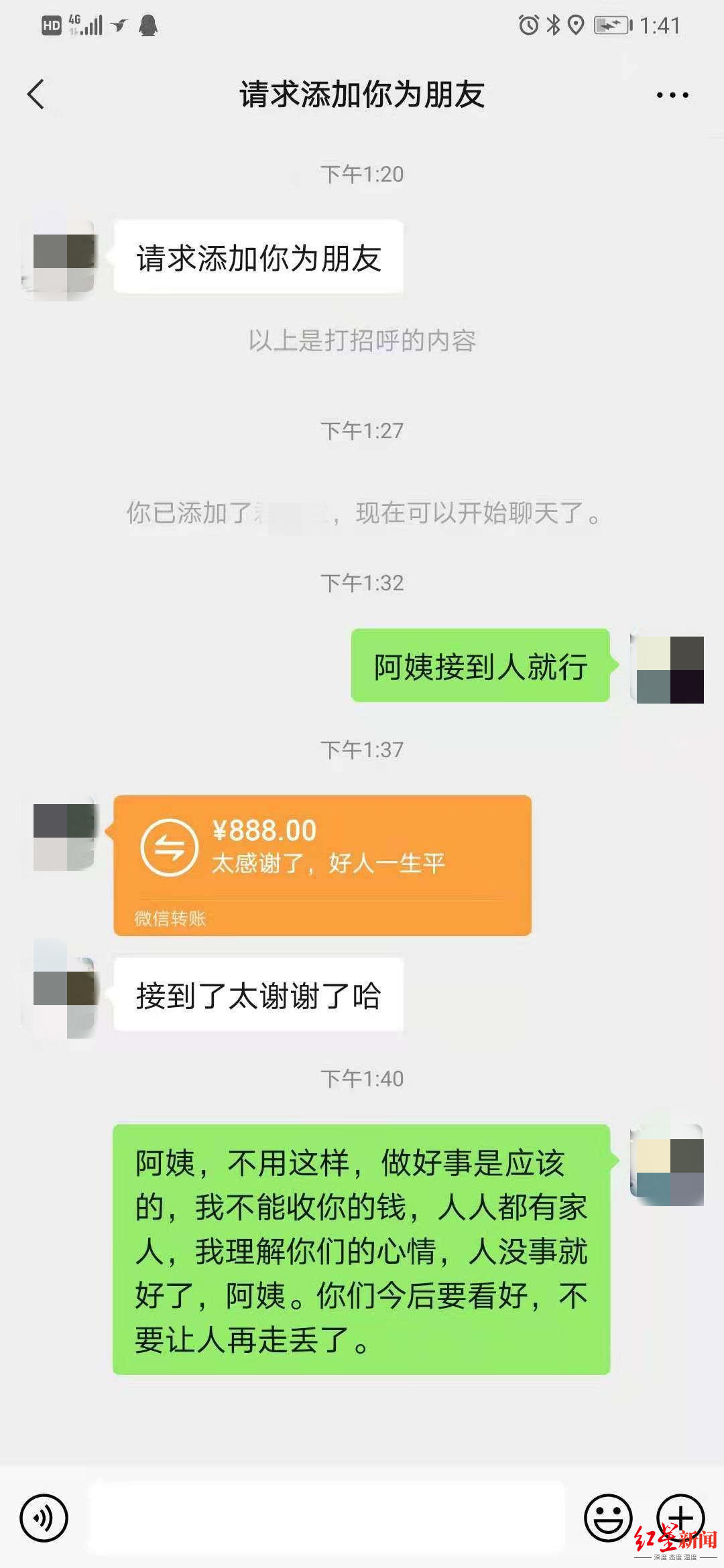Switch to voice message input
Image resolution: width=724 pixels, height=1568 pixels.
[44, 1518]
